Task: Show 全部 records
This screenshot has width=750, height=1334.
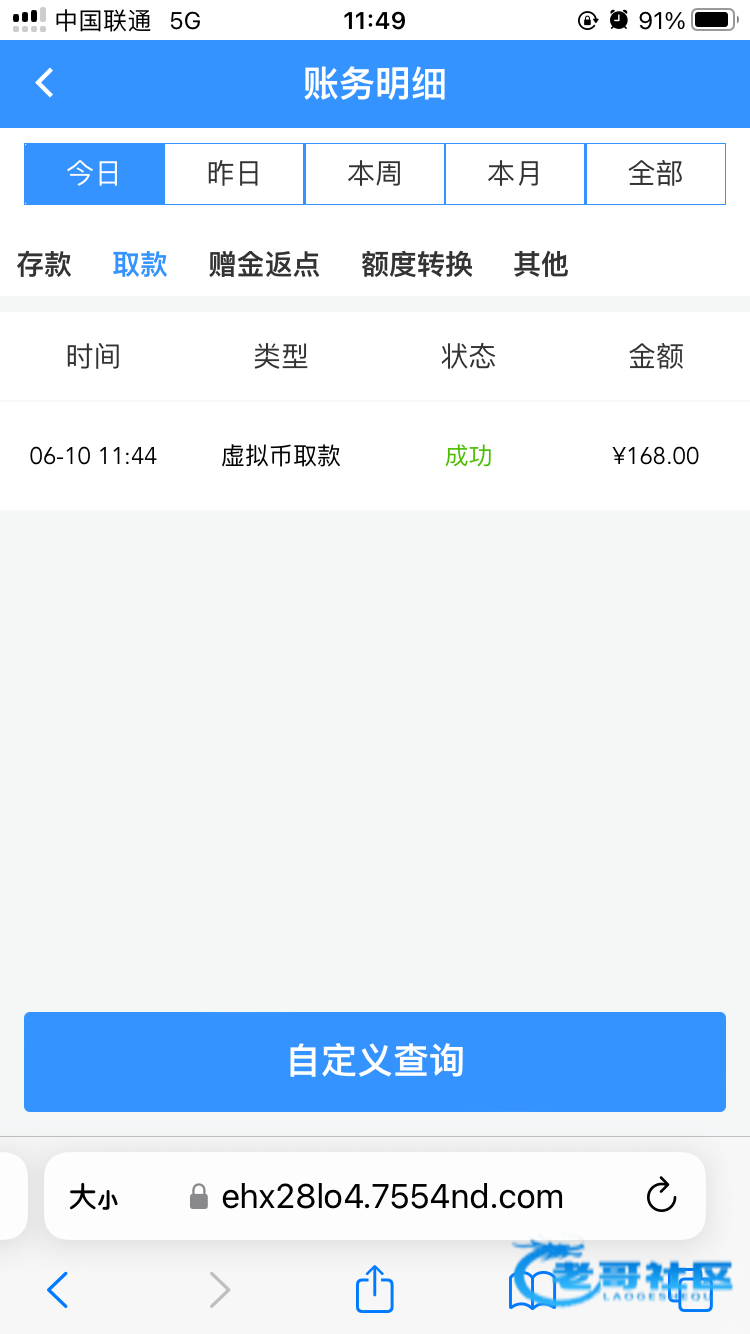Action: click(656, 174)
